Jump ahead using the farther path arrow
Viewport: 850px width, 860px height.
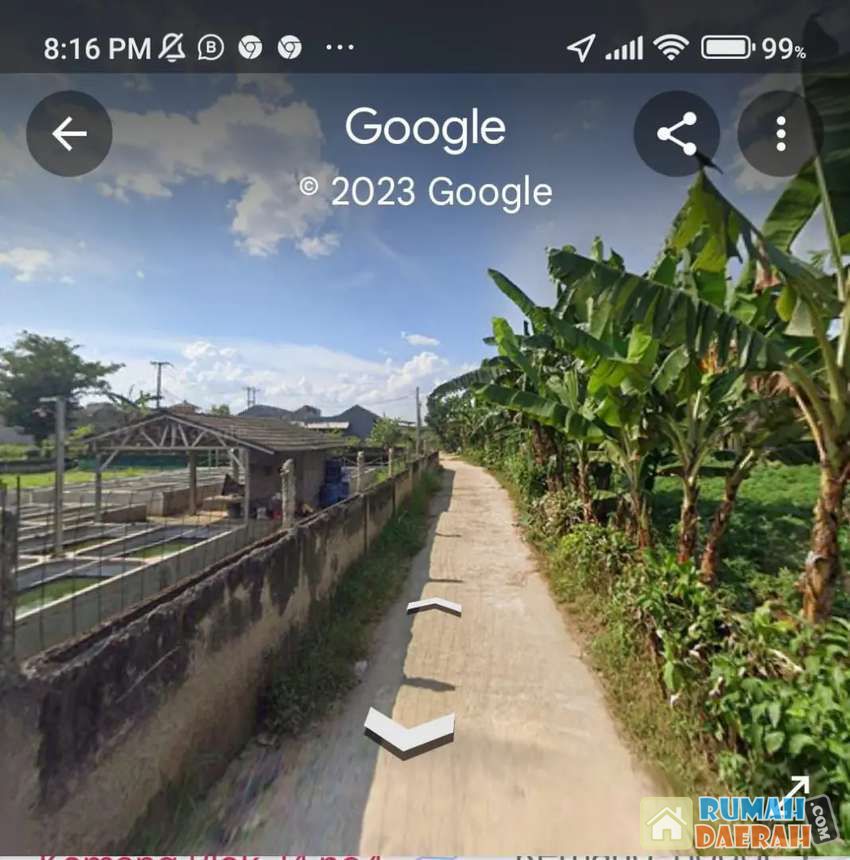pos(434,606)
